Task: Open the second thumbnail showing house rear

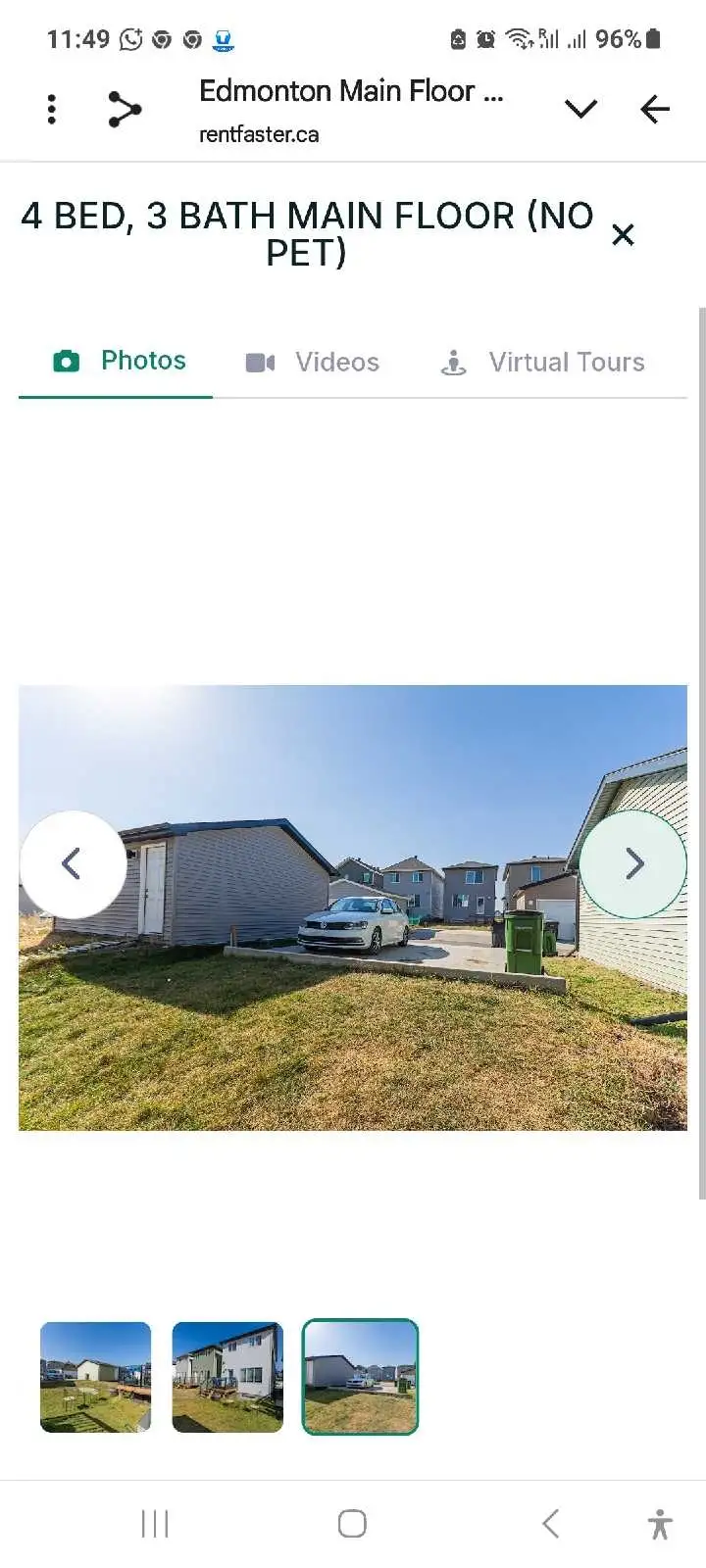Action: click(227, 1377)
